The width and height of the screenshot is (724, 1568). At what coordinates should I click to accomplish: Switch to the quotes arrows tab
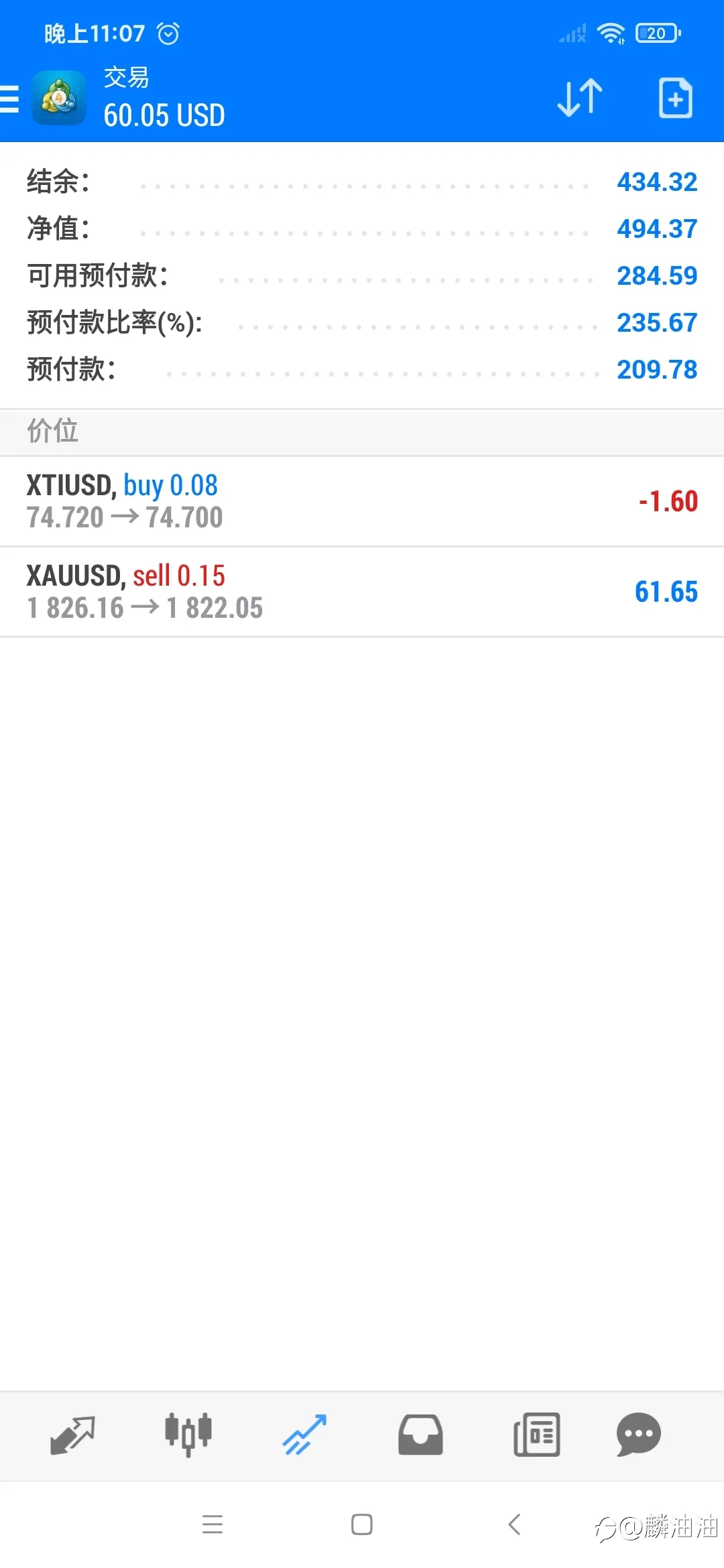pos(72,1435)
